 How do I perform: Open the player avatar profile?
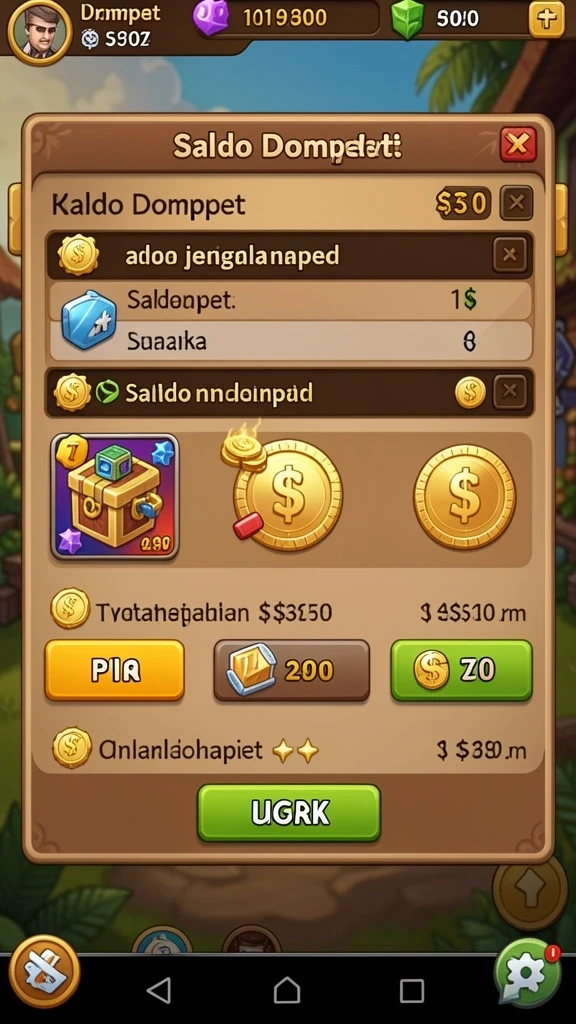click(x=40, y=31)
